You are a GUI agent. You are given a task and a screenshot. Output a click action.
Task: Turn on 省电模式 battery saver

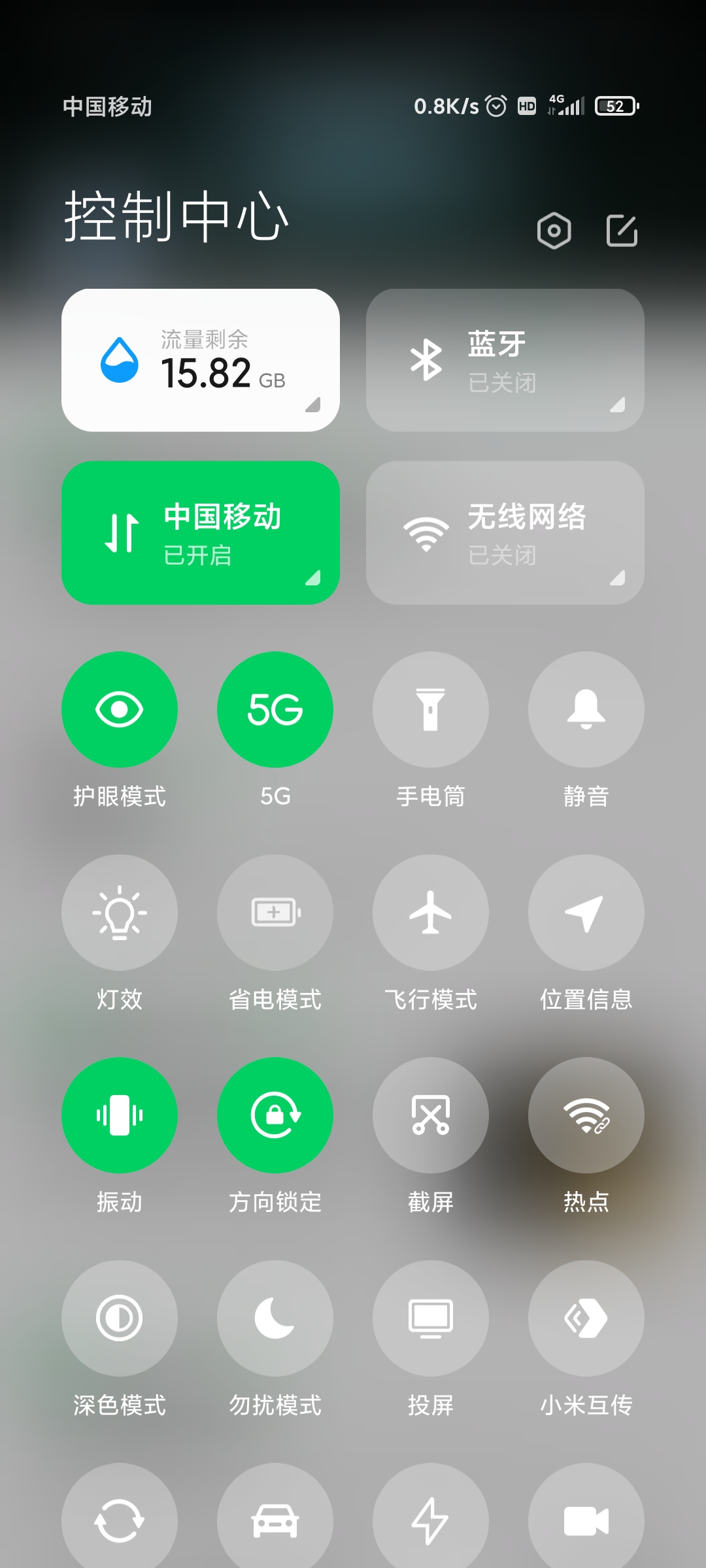275,913
